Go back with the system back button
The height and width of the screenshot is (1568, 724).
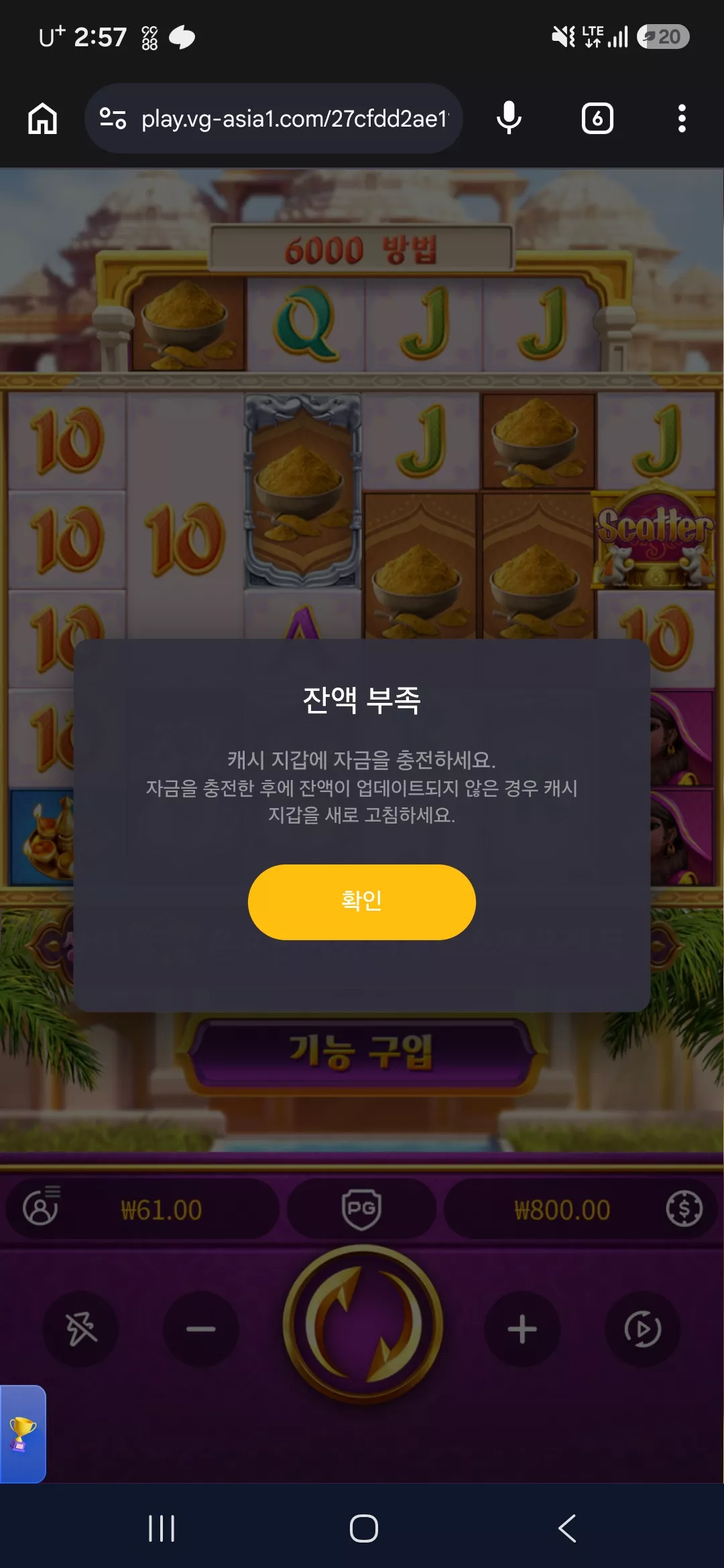coord(567,1528)
